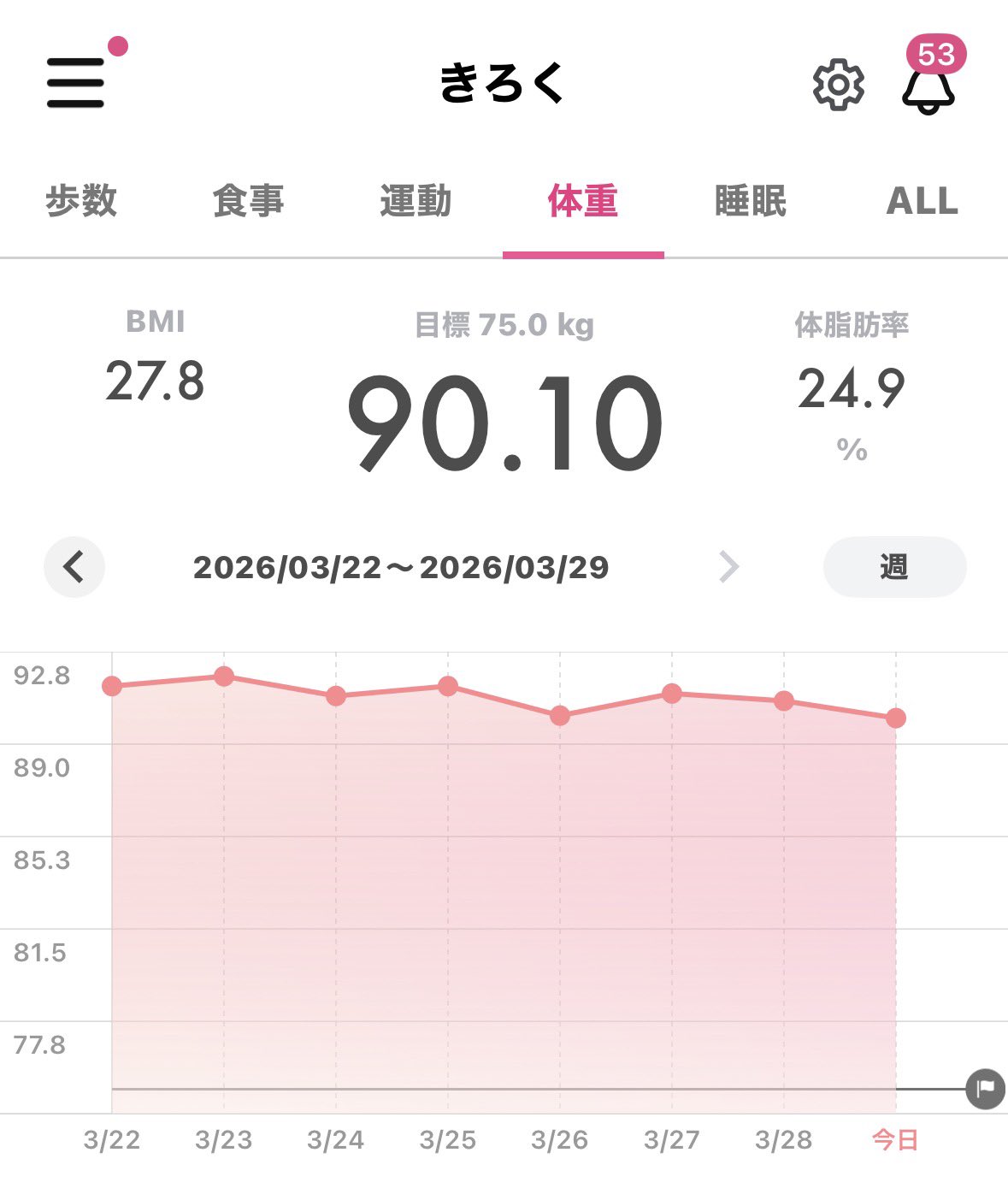1008x1188 pixels.
Task: Select the 3/23 data point
Action: (224, 677)
